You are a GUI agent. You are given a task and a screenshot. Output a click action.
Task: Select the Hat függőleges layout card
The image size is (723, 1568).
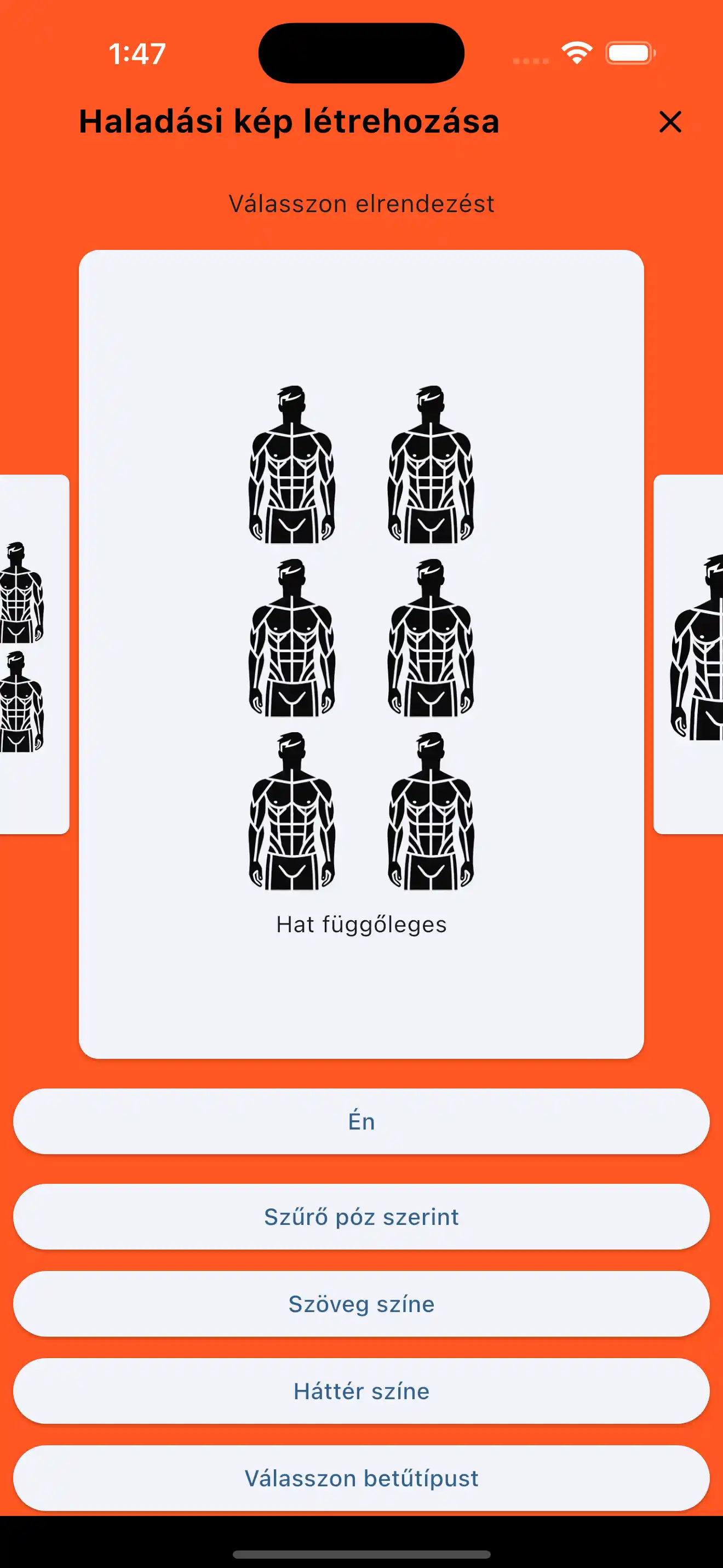pyautogui.click(x=361, y=654)
